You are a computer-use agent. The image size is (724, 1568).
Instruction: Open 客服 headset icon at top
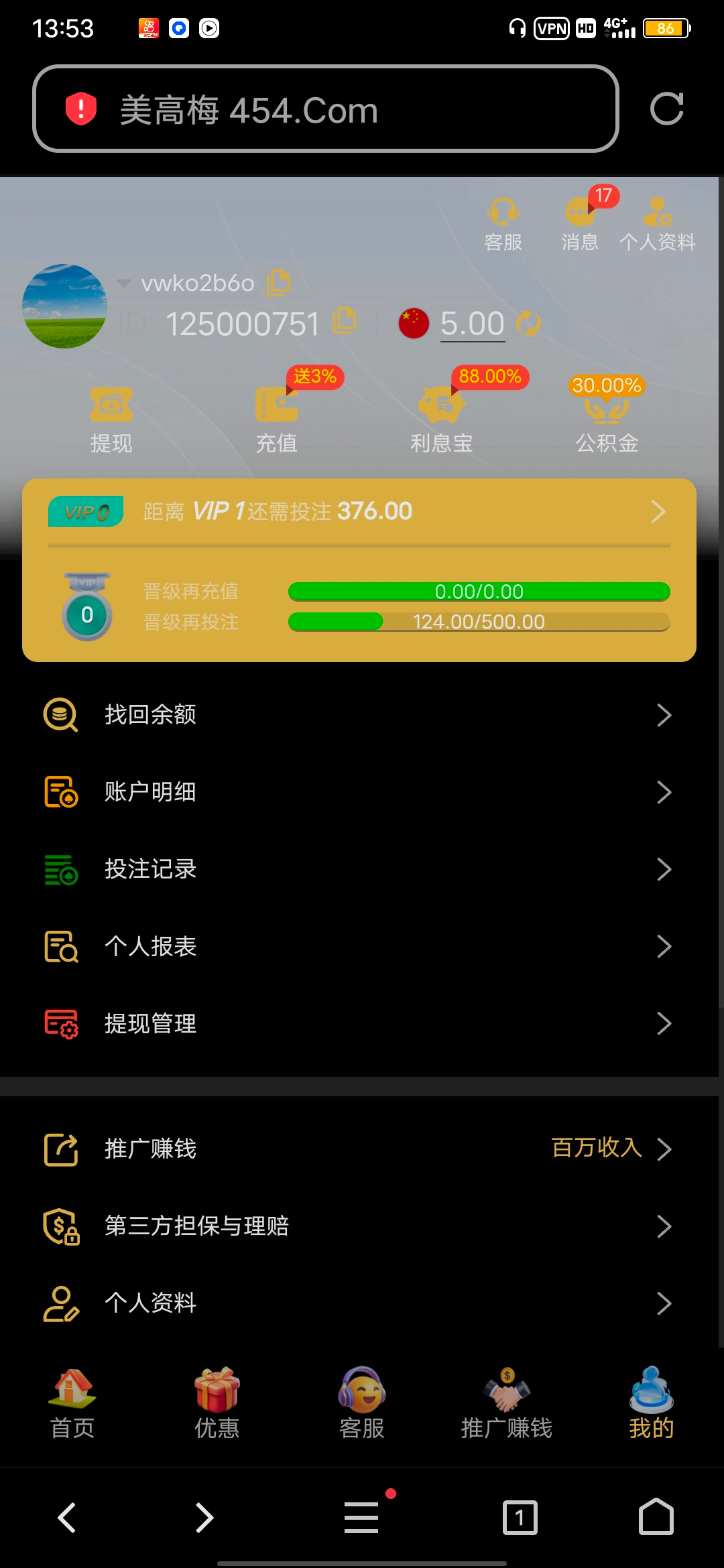pyautogui.click(x=503, y=224)
